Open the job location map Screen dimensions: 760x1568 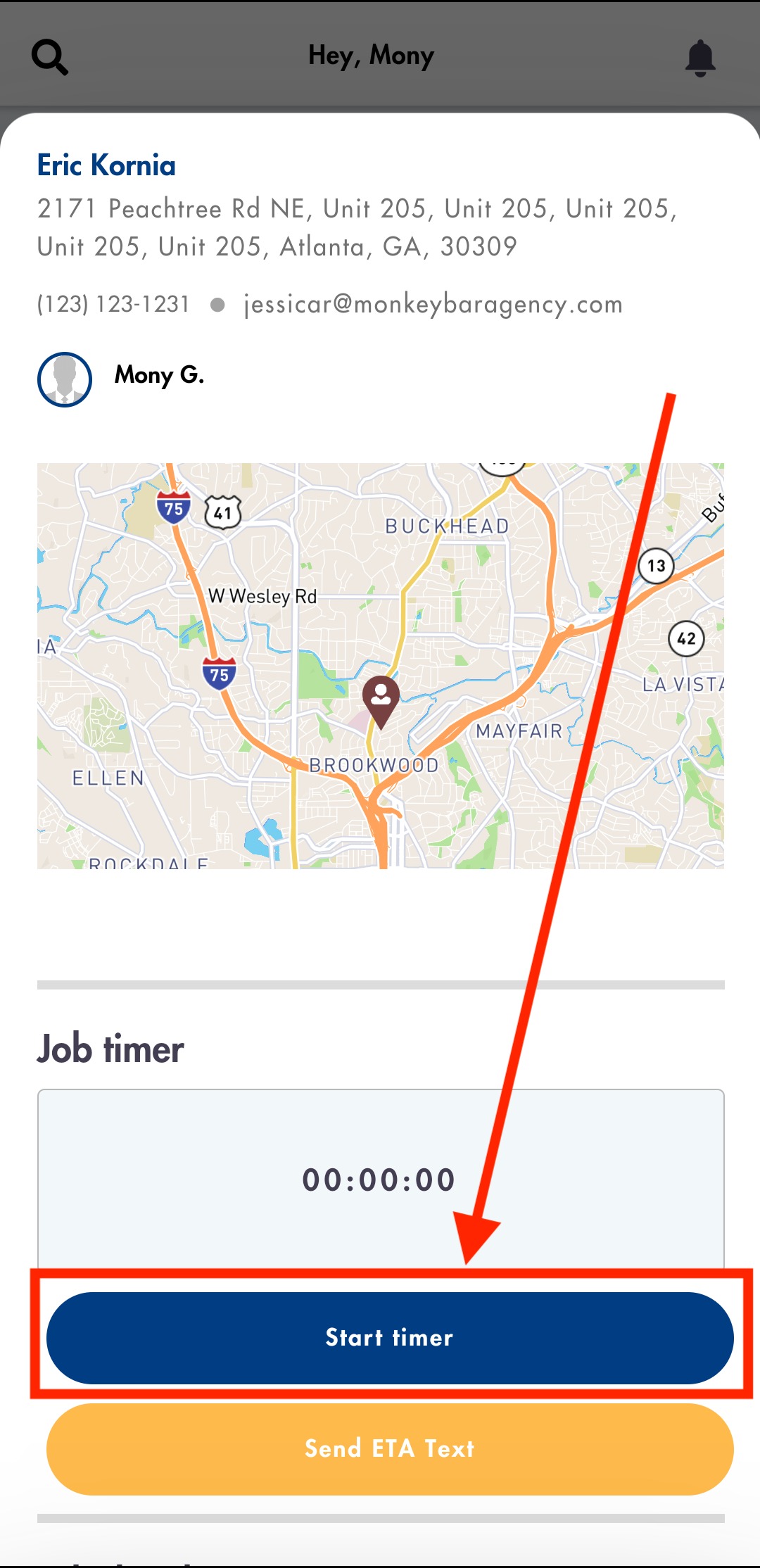381,666
